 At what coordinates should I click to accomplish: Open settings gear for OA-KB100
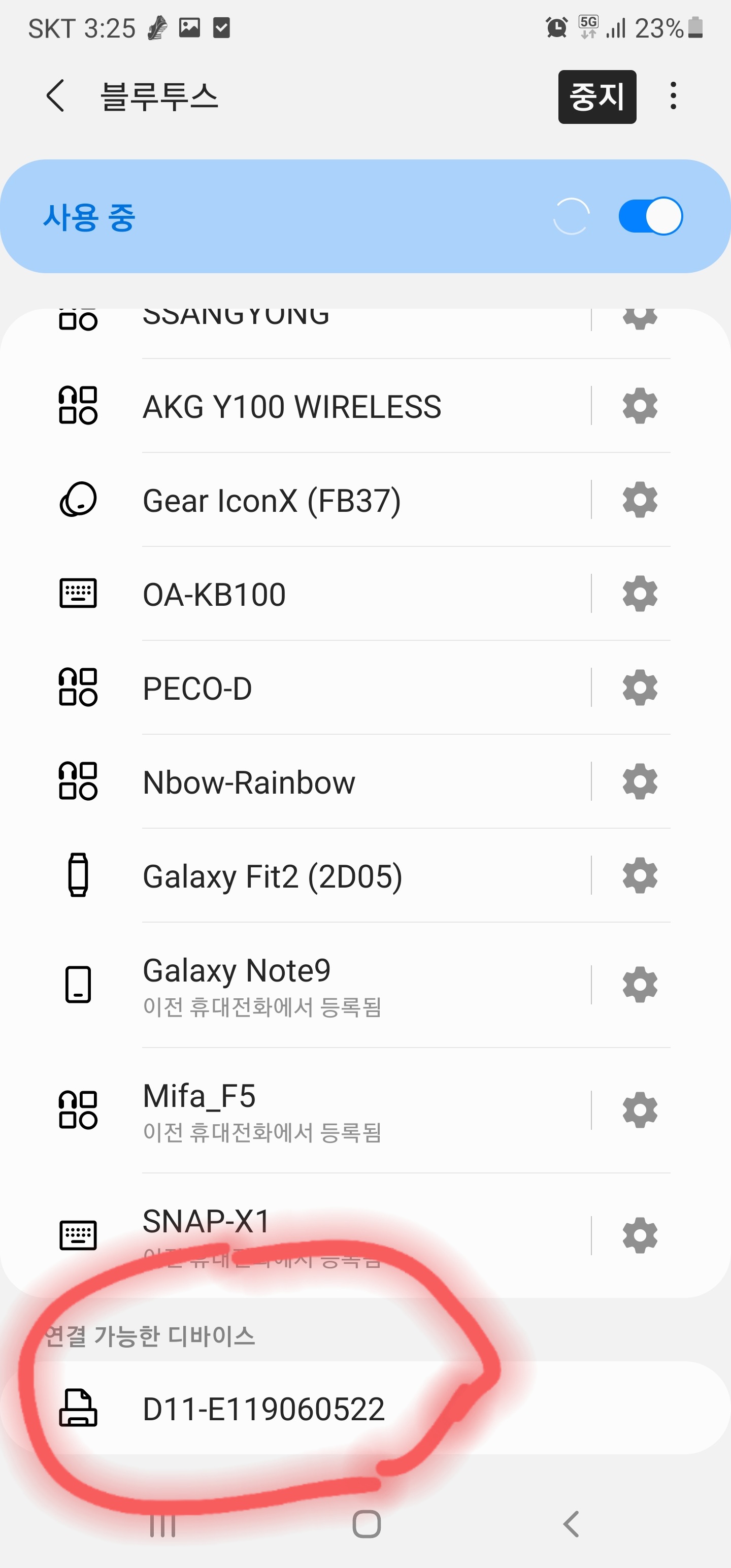640,594
